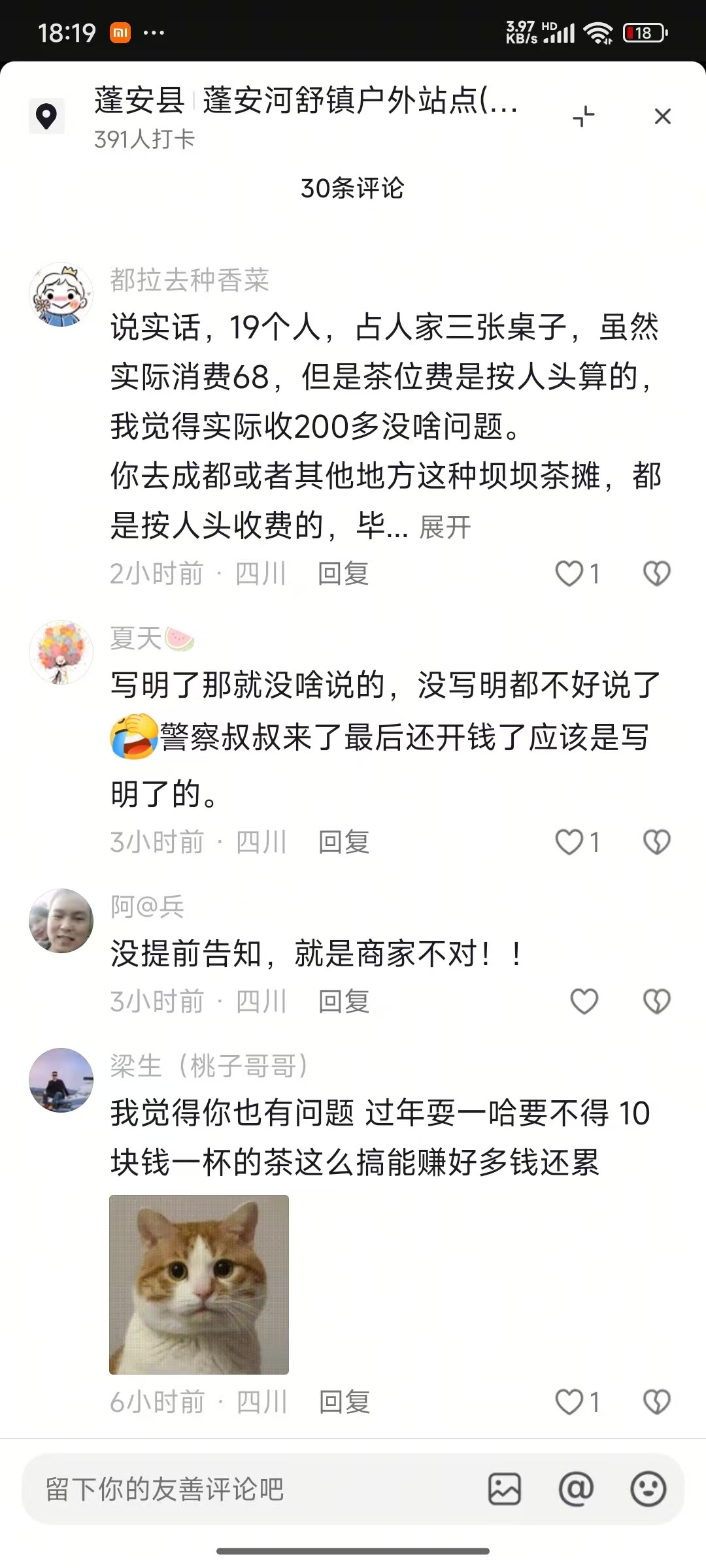Expand 都拉去种香菜's full comment with 展开
Image resolution: width=706 pixels, height=1568 pixels.
pos(445,527)
